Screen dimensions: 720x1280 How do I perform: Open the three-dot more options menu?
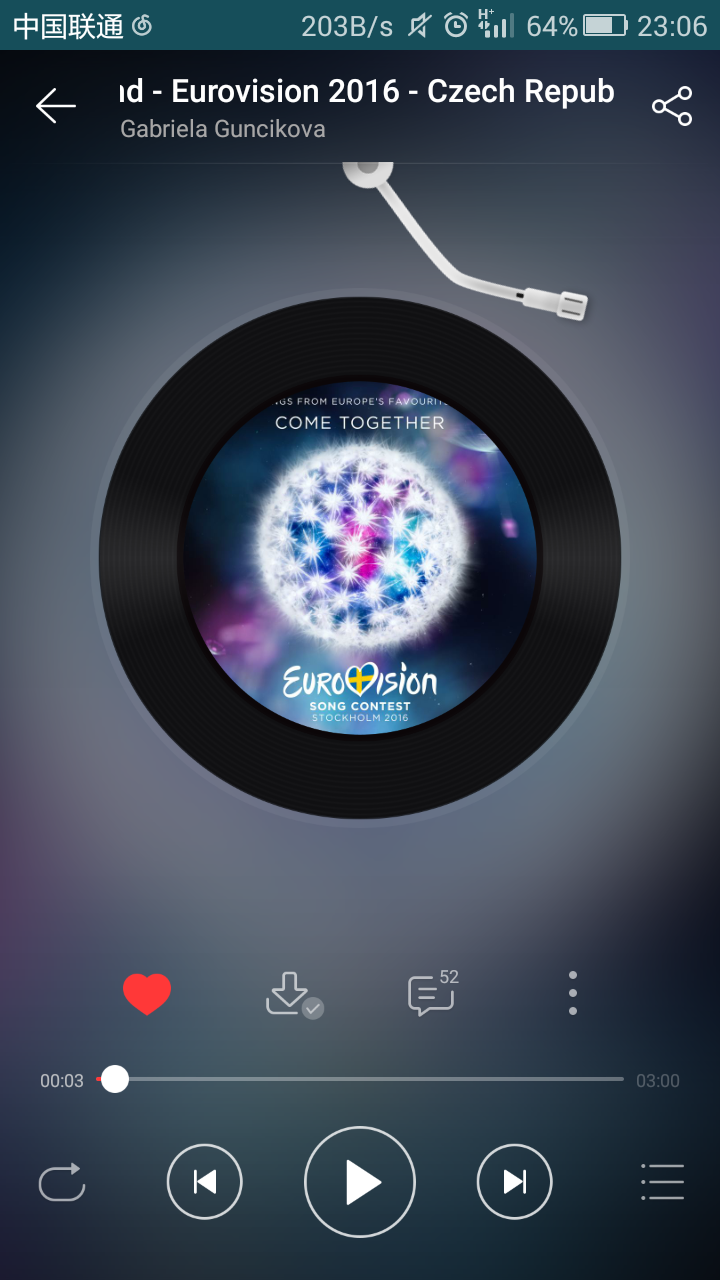[572, 994]
